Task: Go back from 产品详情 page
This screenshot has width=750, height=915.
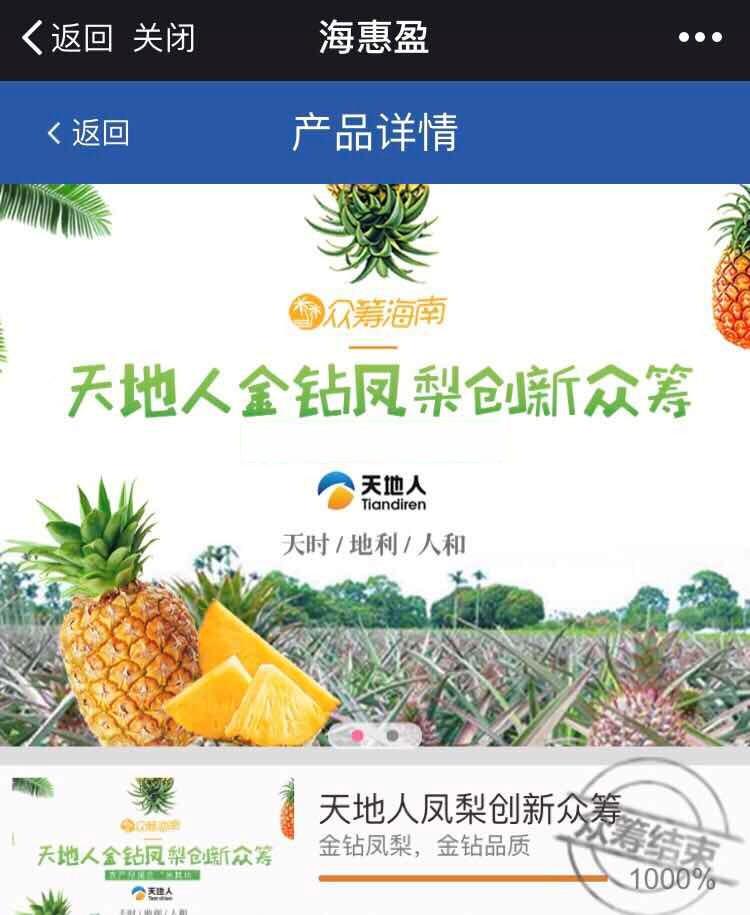Action: [88, 133]
